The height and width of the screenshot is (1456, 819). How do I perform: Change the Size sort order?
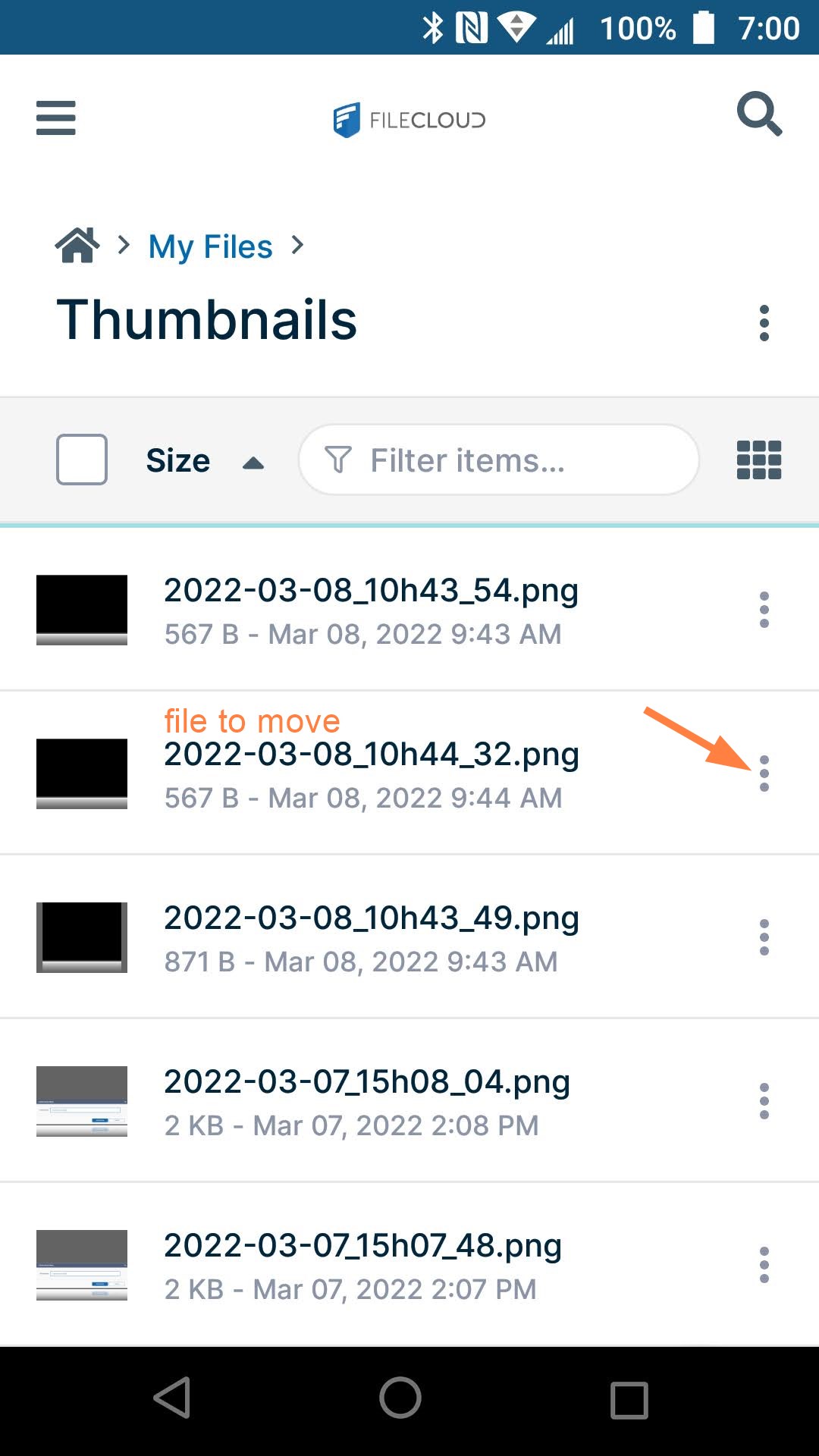click(204, 461)
